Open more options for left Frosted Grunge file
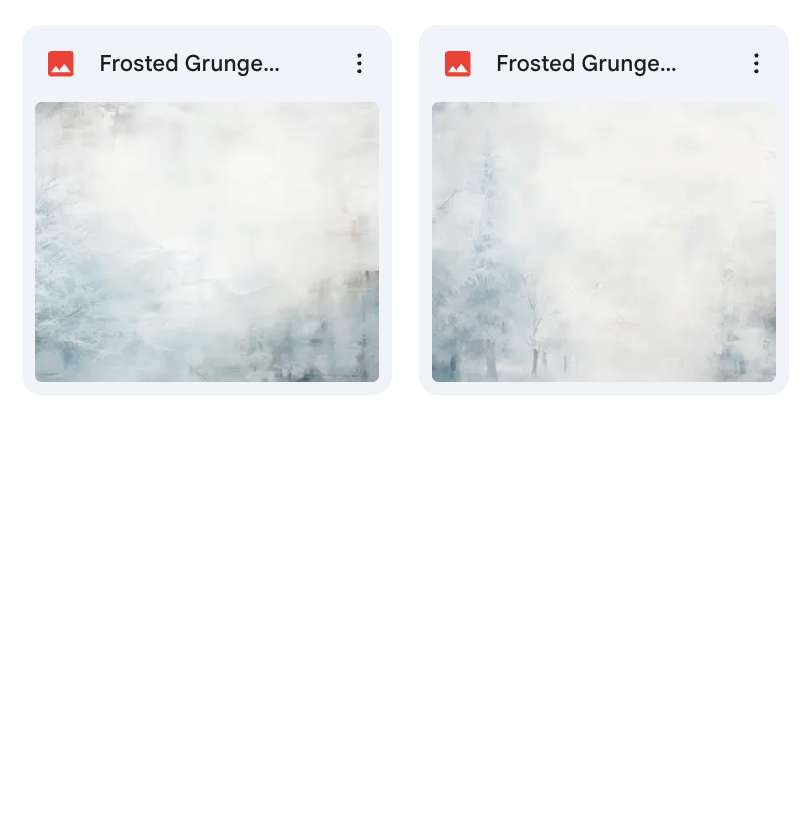The height and width of the screenshot is (820, 808). click(359, 64)
